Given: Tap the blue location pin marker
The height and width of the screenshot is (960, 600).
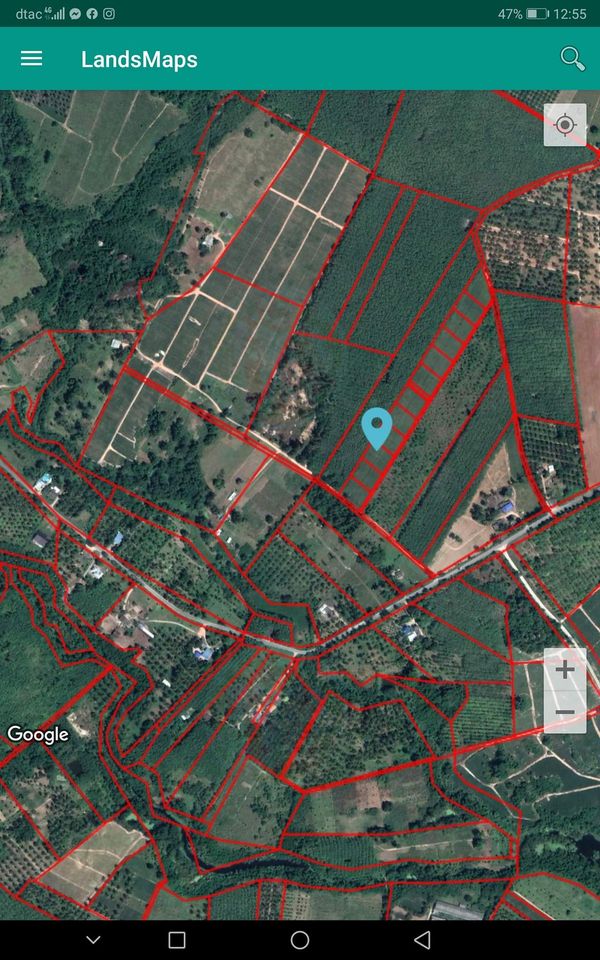Looking at the screenshot, I should (x=377, y=429).
